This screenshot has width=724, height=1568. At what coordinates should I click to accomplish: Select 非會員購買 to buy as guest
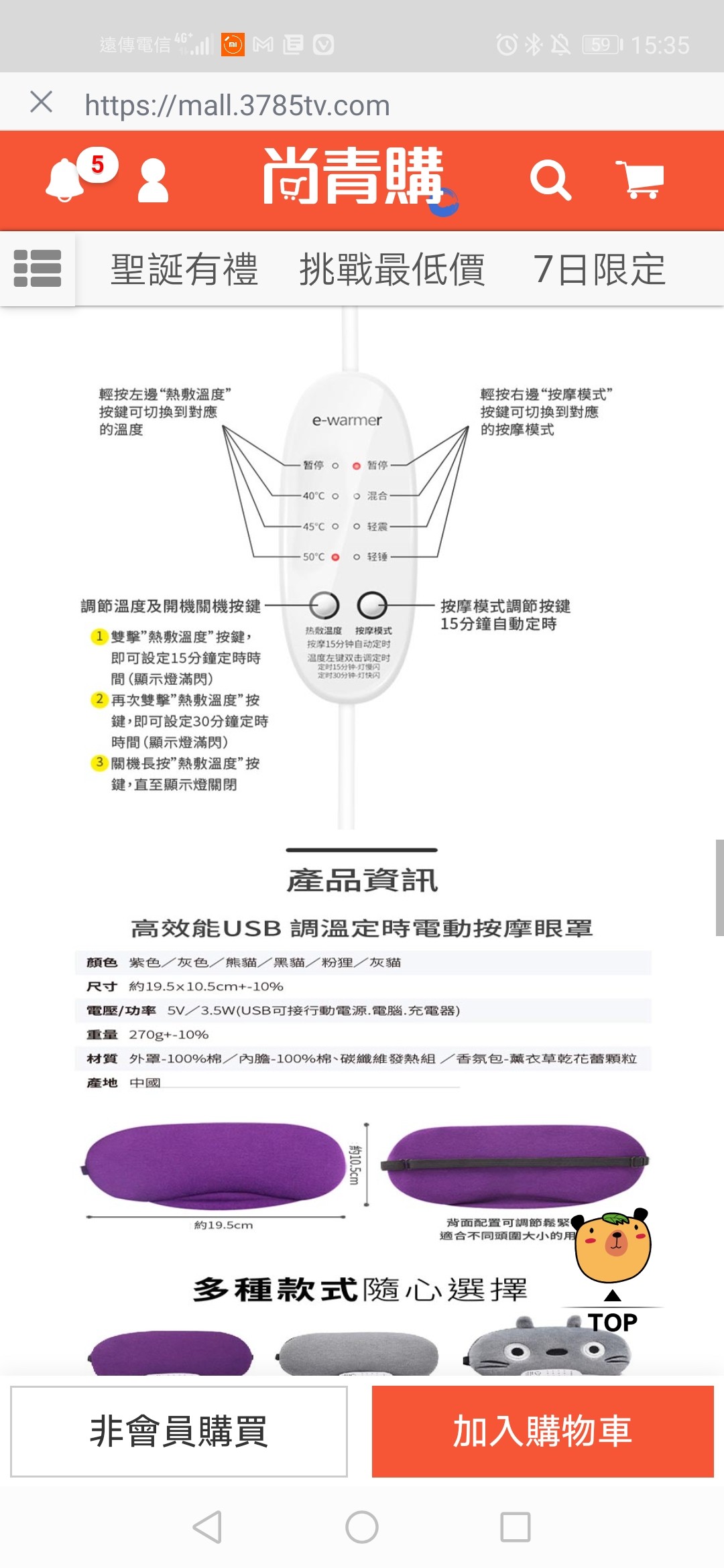pos(179,1431)
